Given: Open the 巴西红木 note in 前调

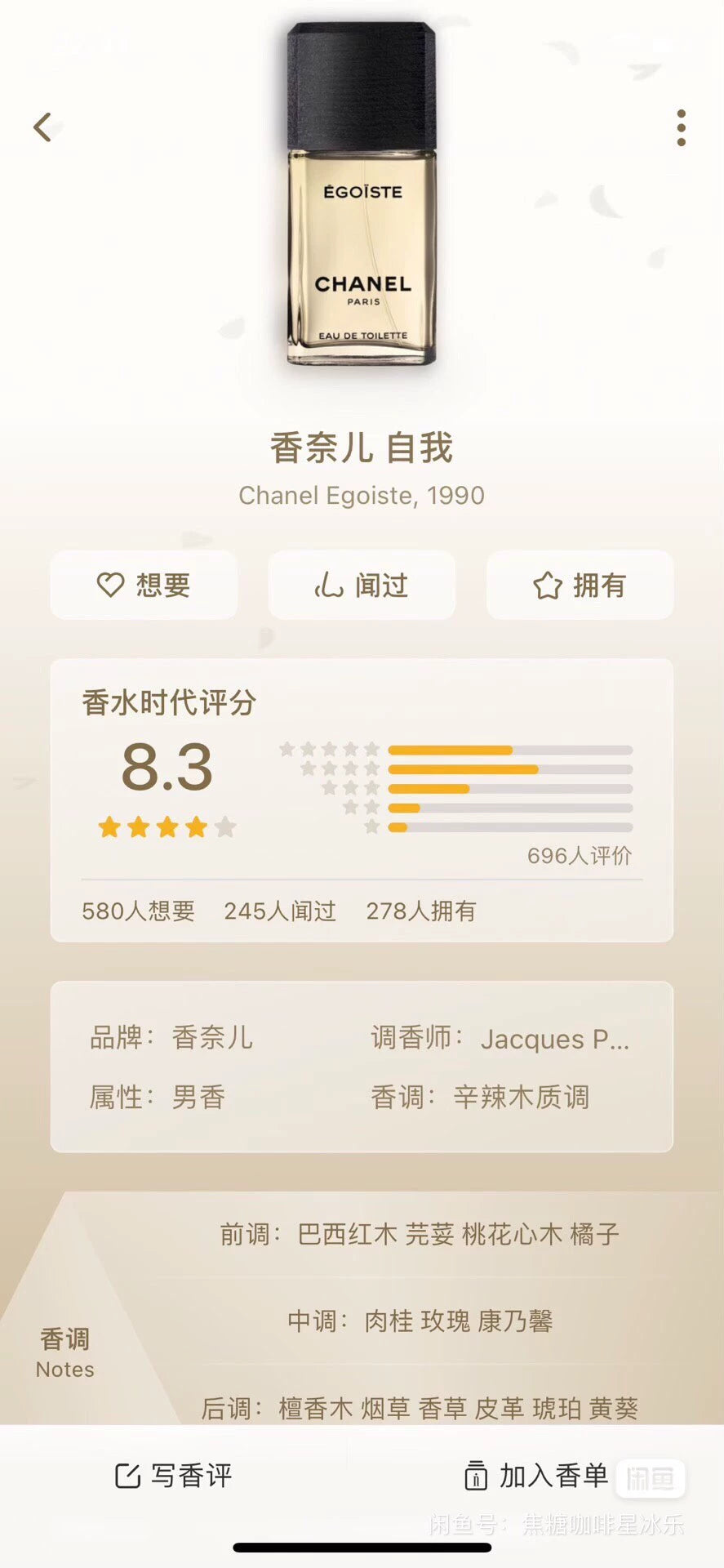Looking at the screenshot, I should (347, 1233).
